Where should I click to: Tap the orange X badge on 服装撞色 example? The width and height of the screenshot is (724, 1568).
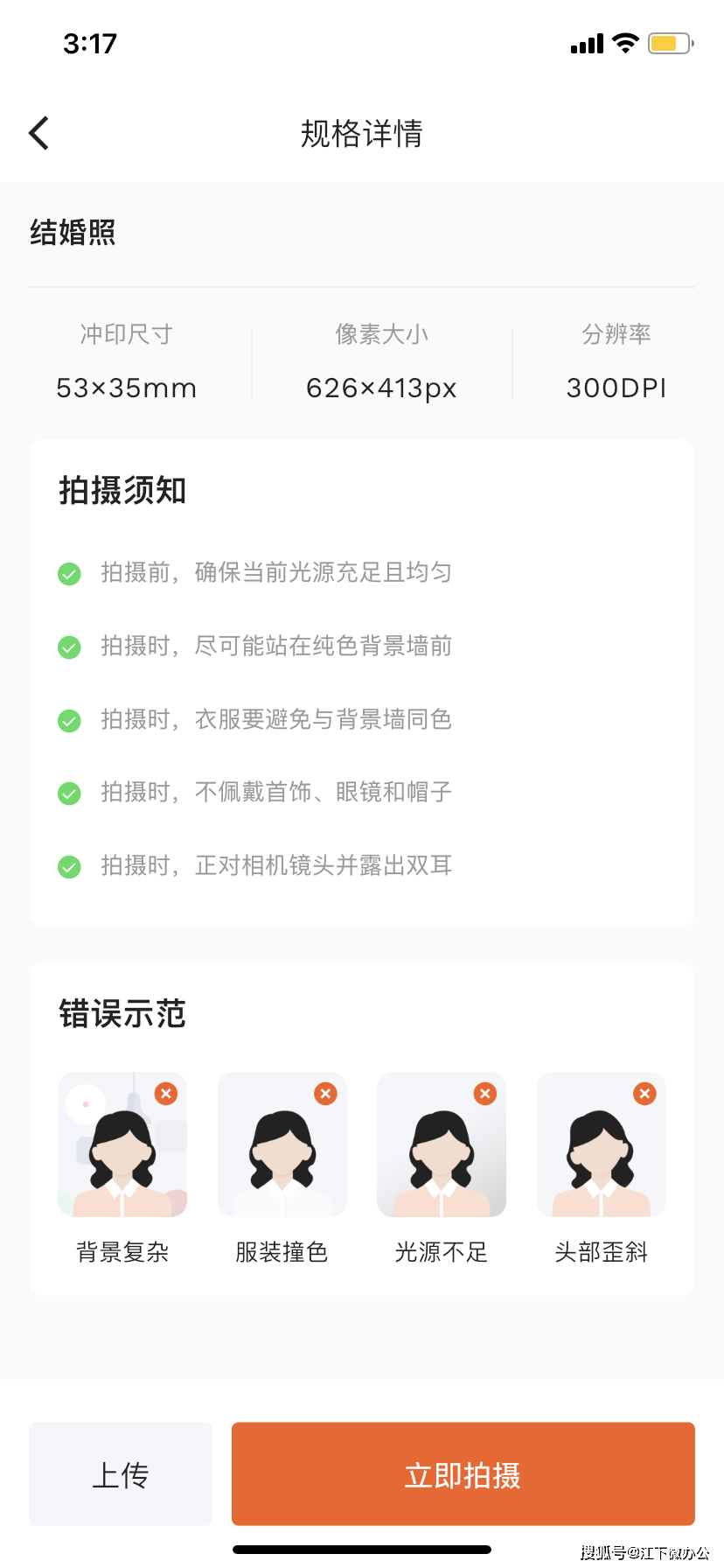point(325,1093)
